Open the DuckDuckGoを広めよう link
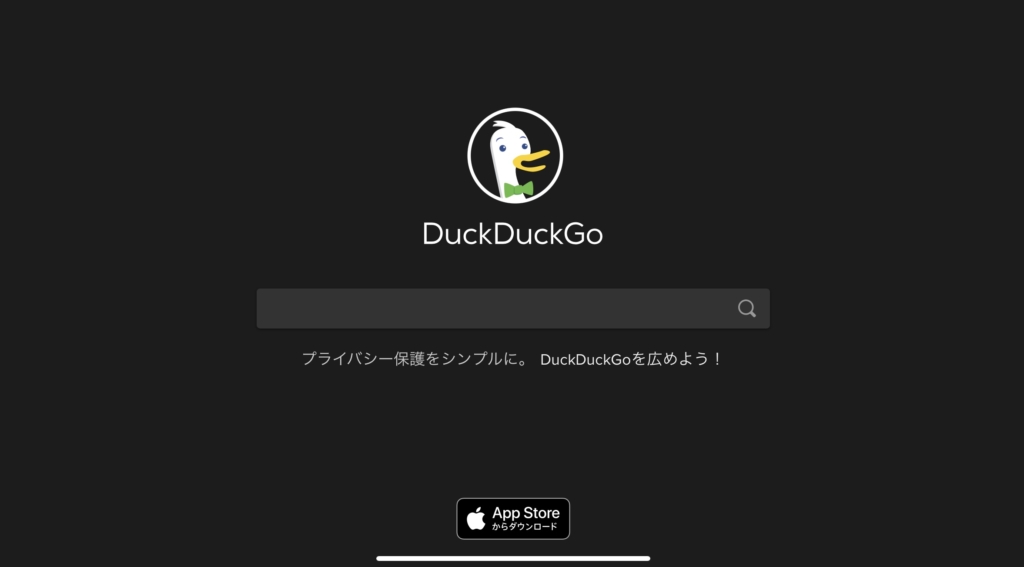The image size is (1024, 567). [x=630, y=359]
